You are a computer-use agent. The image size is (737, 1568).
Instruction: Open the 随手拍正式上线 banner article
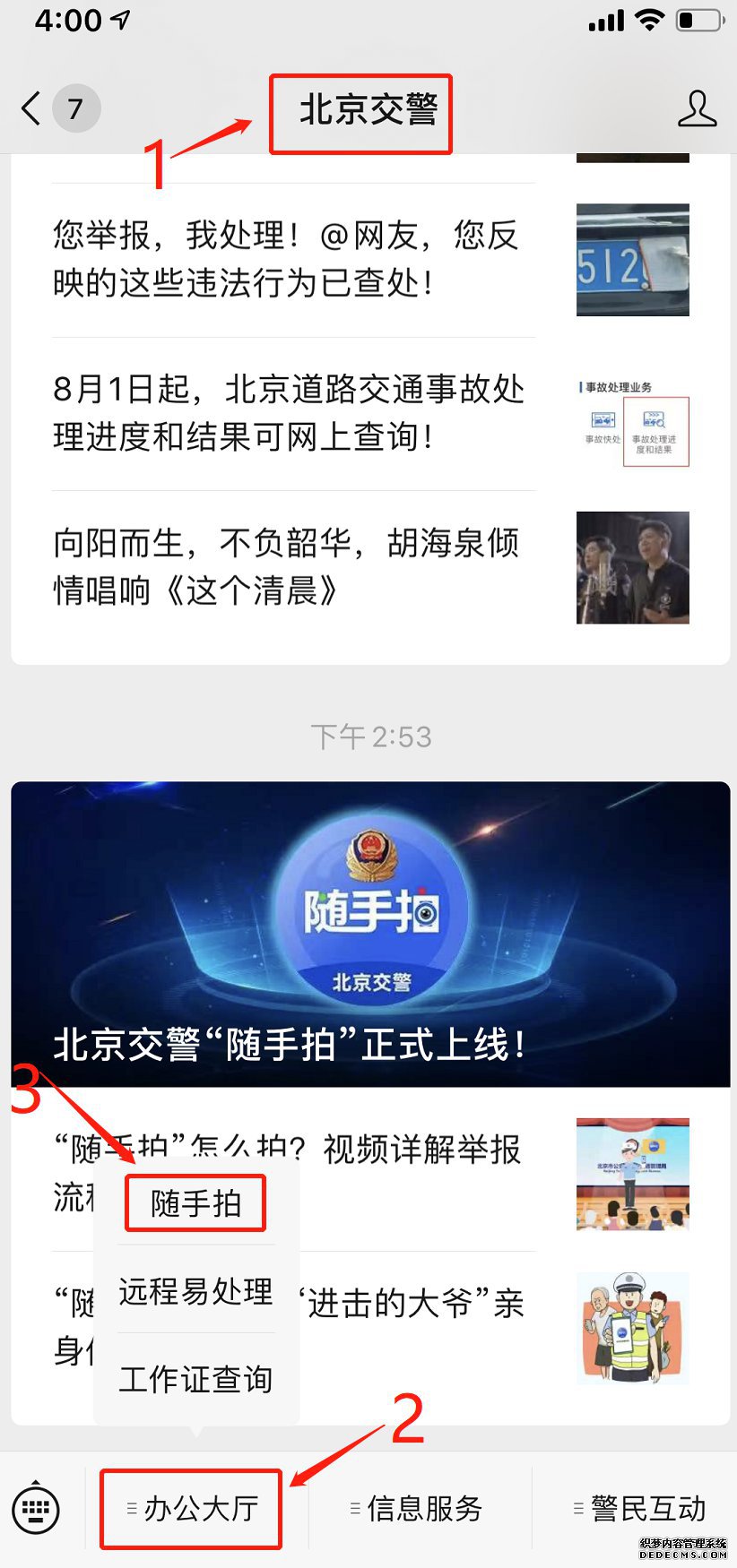369,934
